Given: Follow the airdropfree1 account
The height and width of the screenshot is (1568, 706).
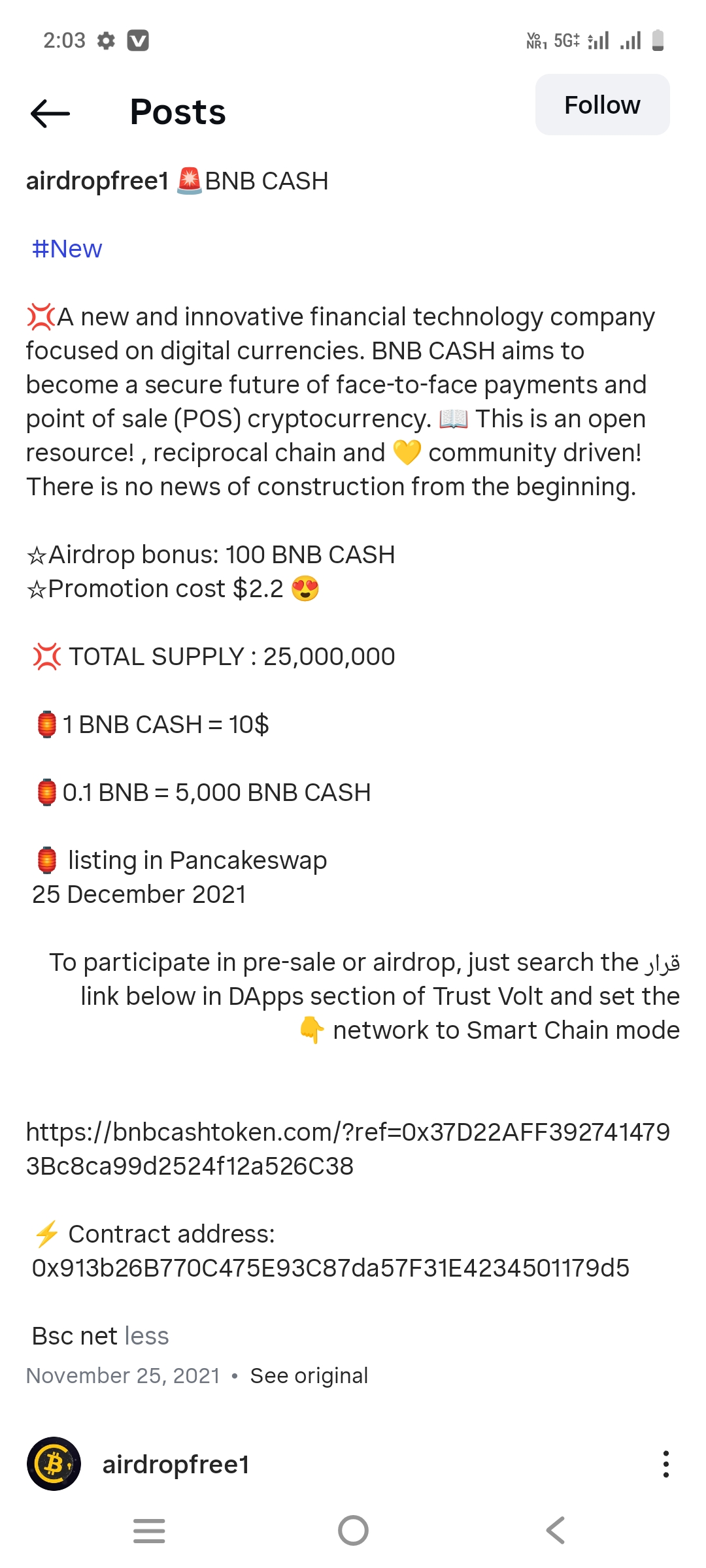Looking at the screenshot, I should click(x=602, y=105).
